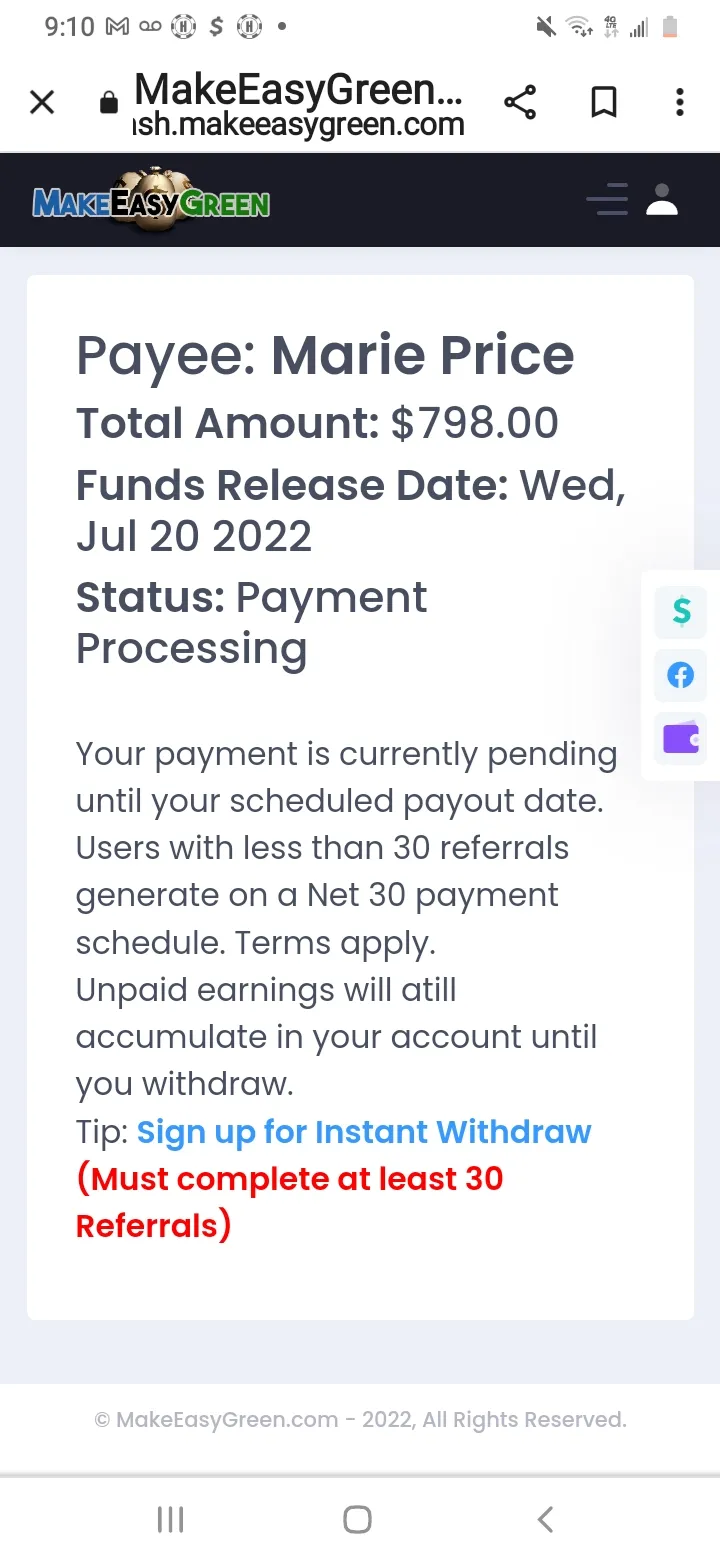Open the user profile icon
Viewport: 720px width, 1560px height.
click(662, 199)
